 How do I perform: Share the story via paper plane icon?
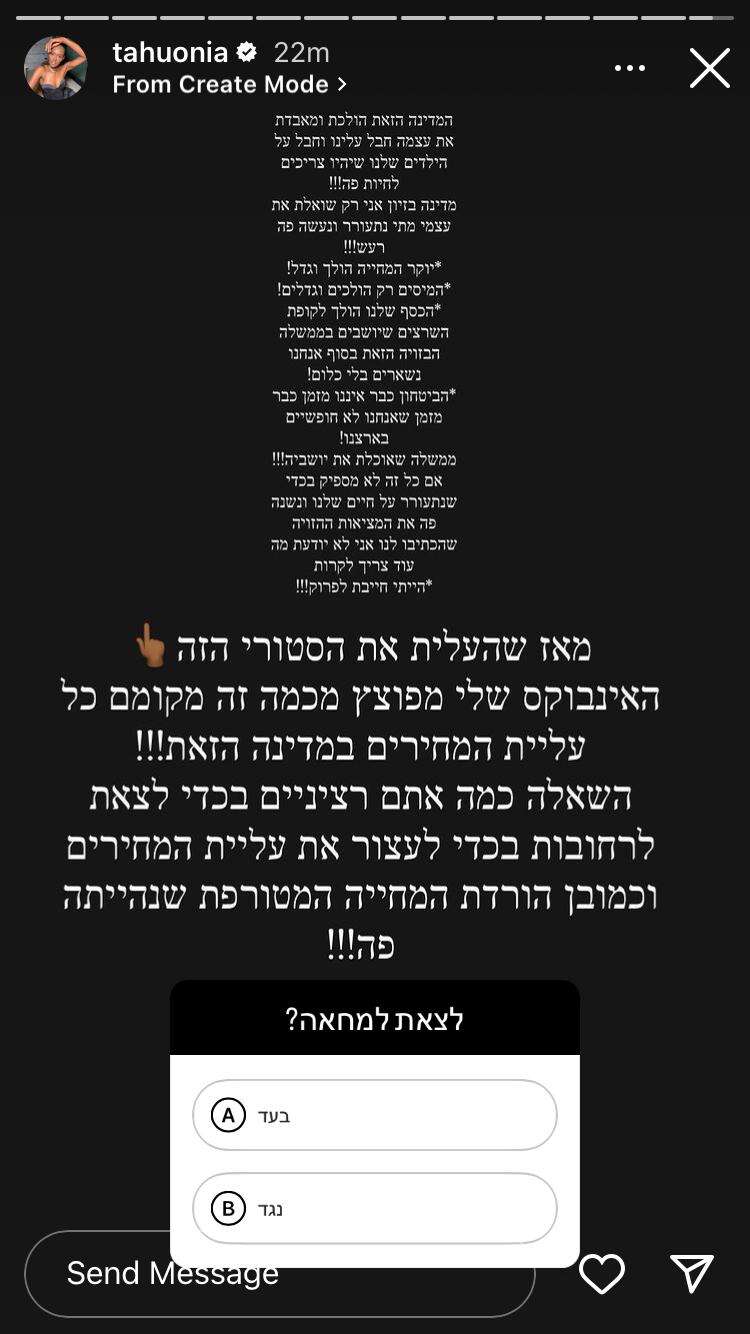click(692, 1273)
